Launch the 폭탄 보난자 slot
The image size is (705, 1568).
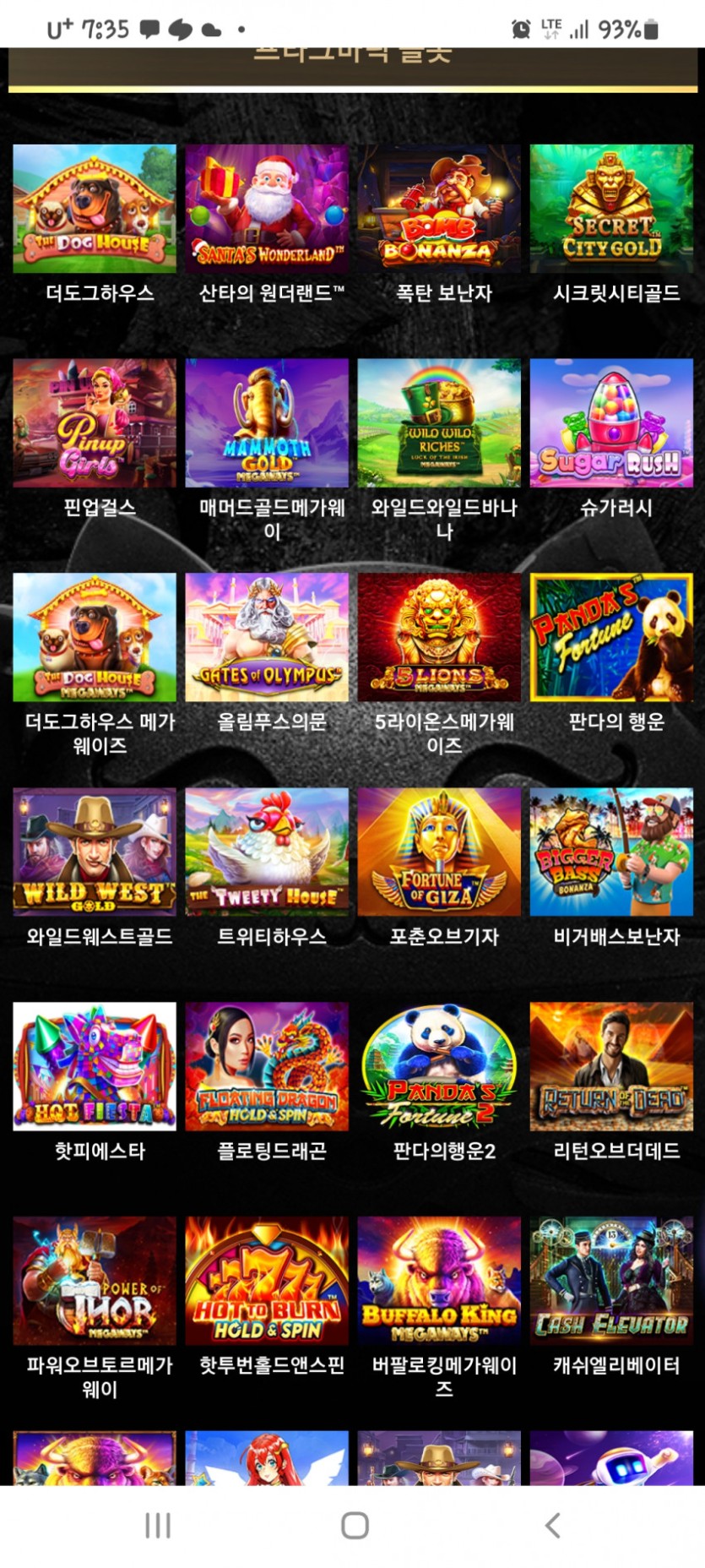[x=439, y=209]
